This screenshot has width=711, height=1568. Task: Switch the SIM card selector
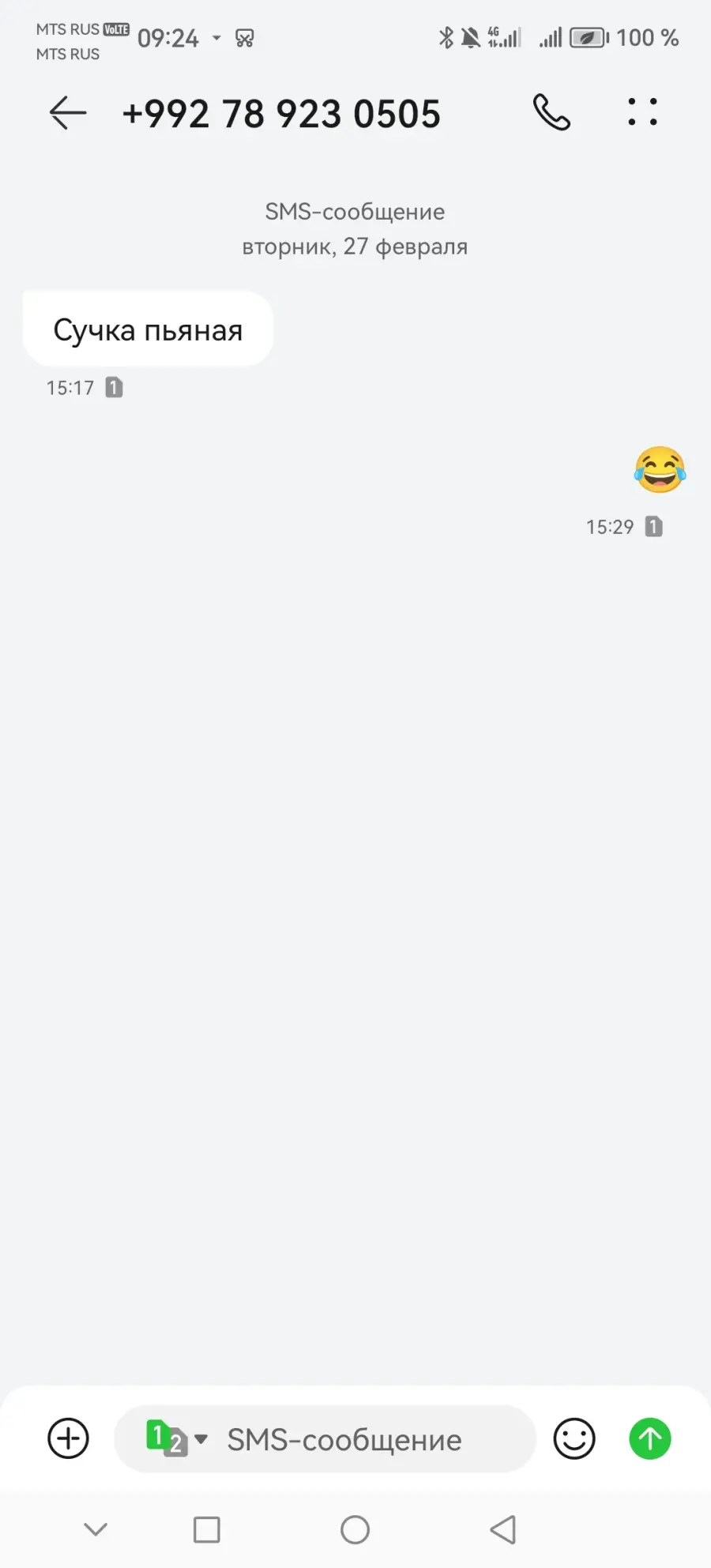(x=176, y=1438)
